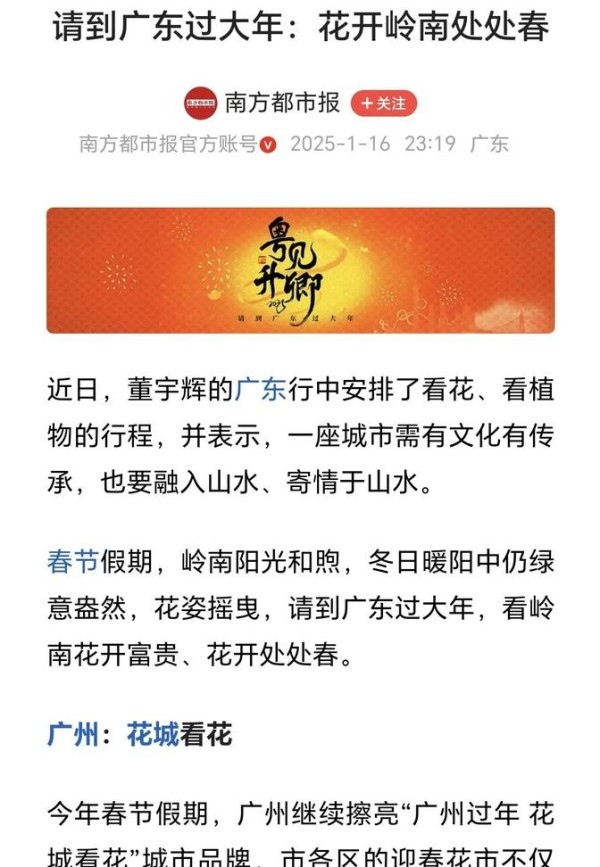Tap the 春节 linked keyword

click(x=72, y=562)
